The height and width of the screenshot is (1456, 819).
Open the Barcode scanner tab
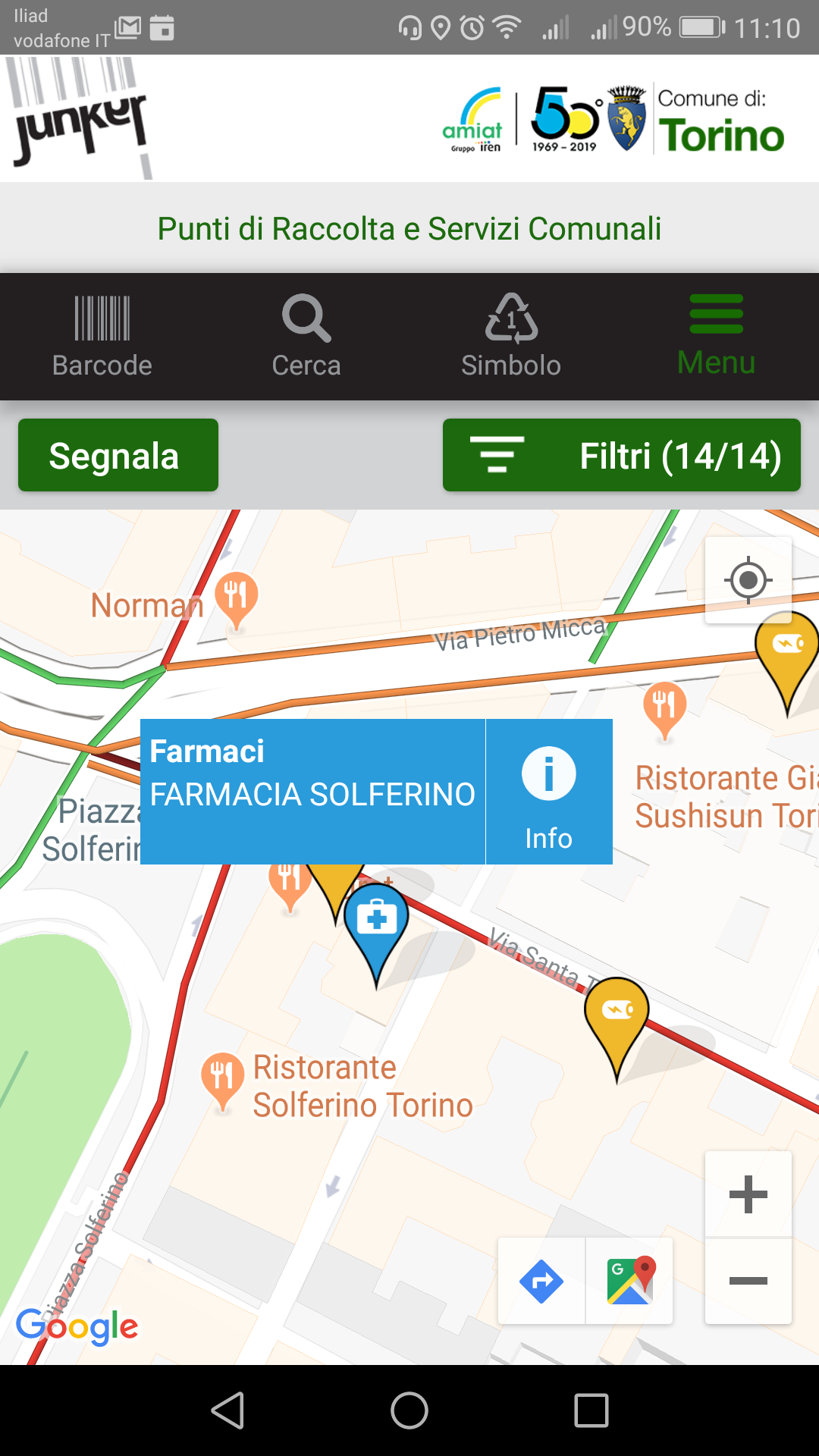point(102,337)
